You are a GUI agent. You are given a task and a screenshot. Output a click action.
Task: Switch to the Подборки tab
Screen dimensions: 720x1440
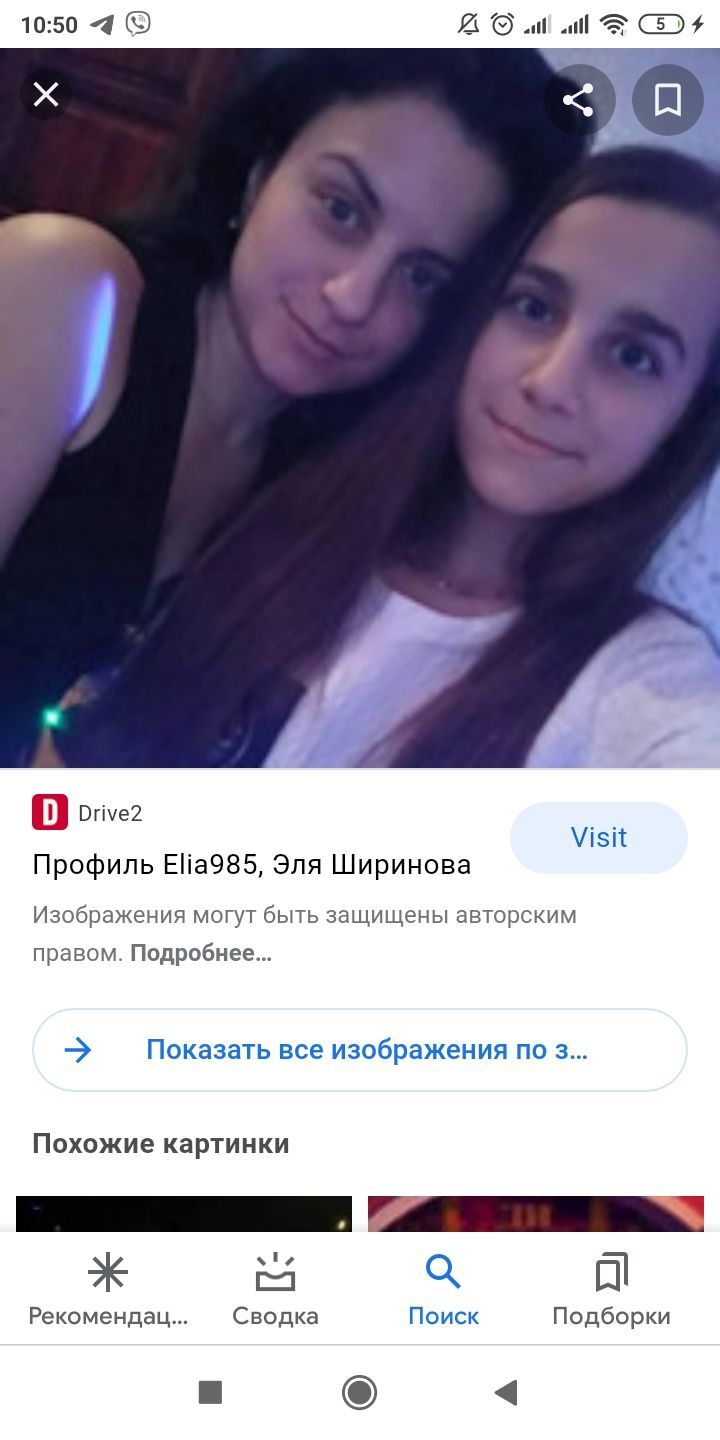click(x=611, y=1289)
